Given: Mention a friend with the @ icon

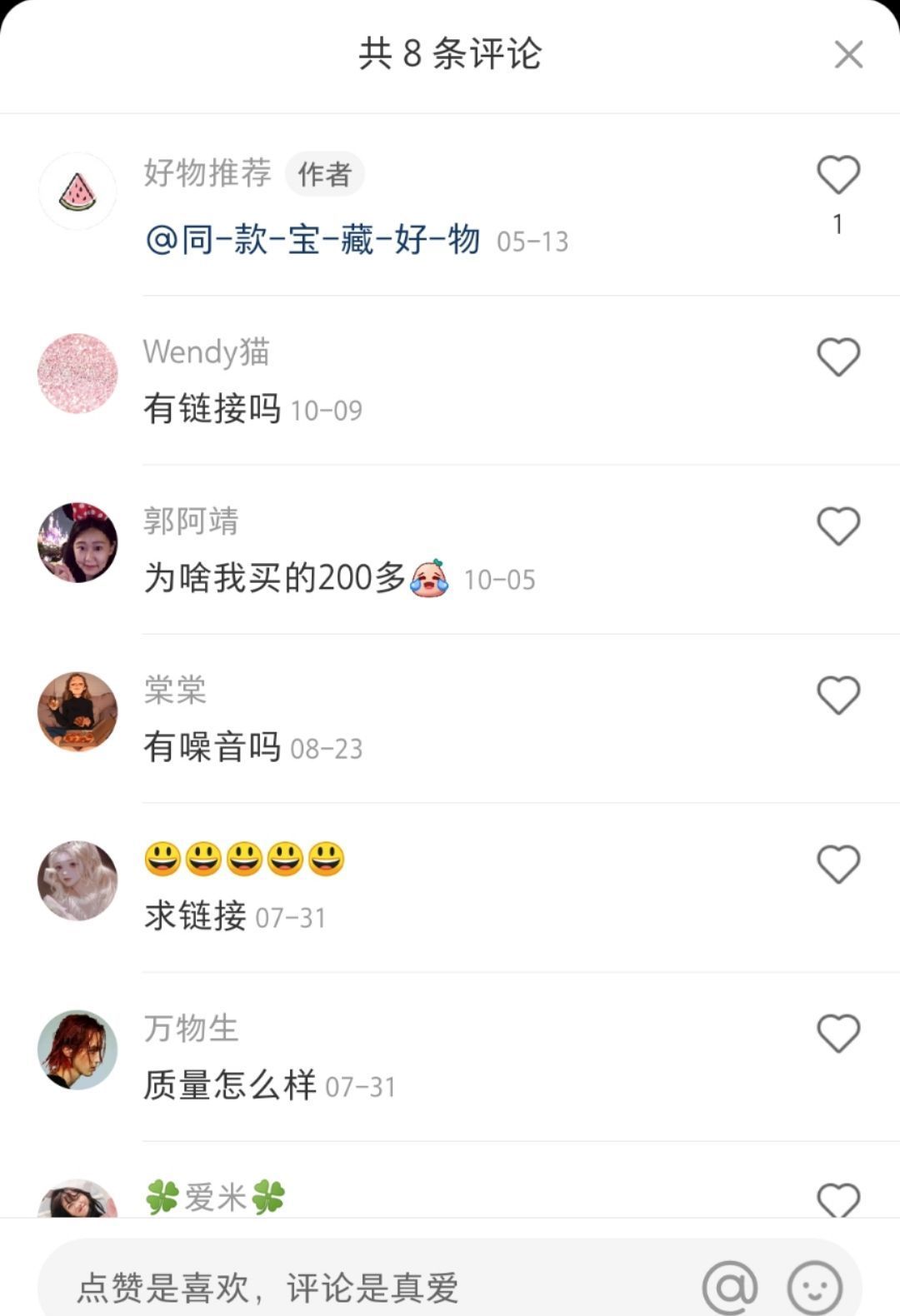Looking at the screenshot, I should [x=730, y=1287].
